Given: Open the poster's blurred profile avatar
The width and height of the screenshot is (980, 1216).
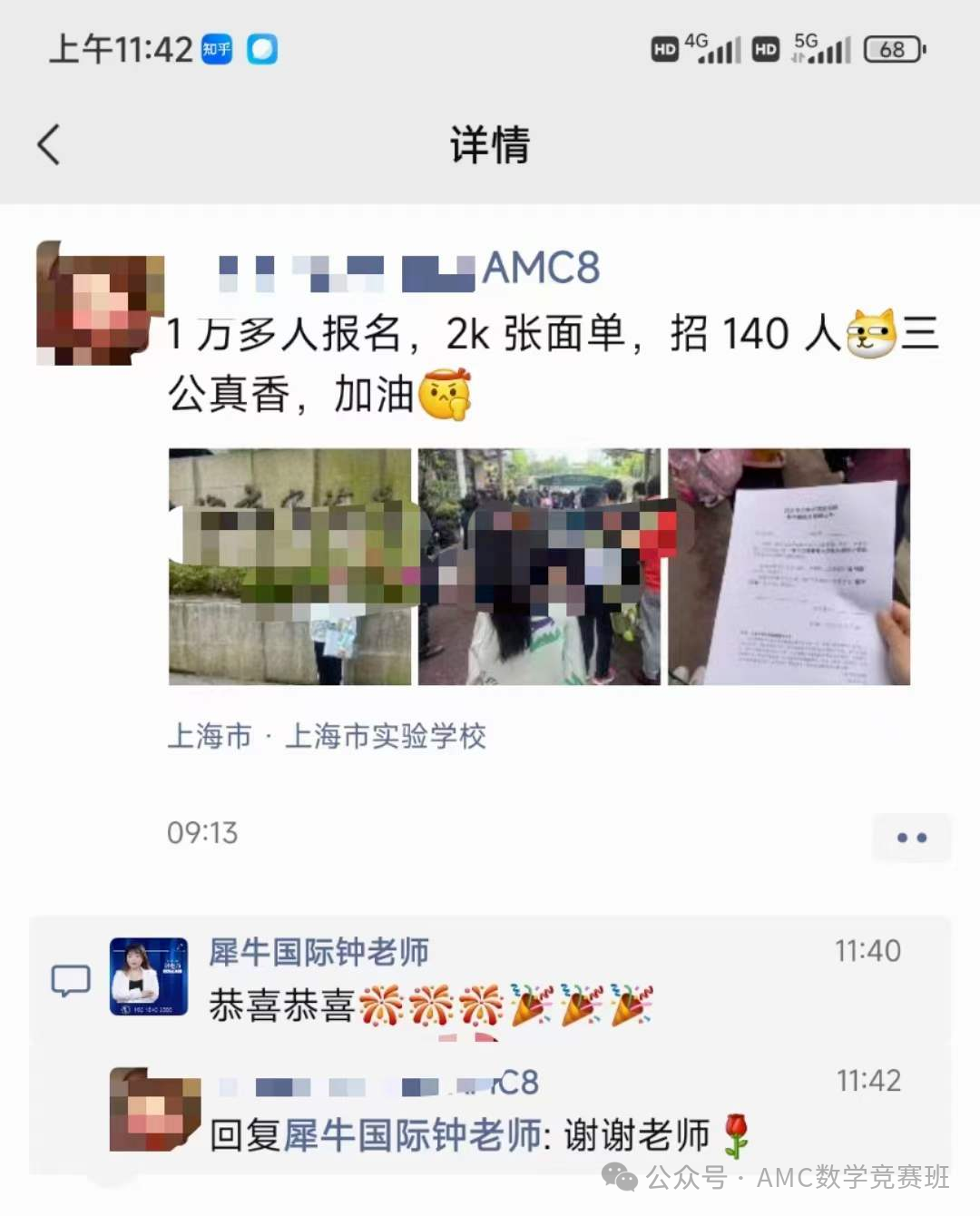Looking at the screenshot, I should coord(100,304).
